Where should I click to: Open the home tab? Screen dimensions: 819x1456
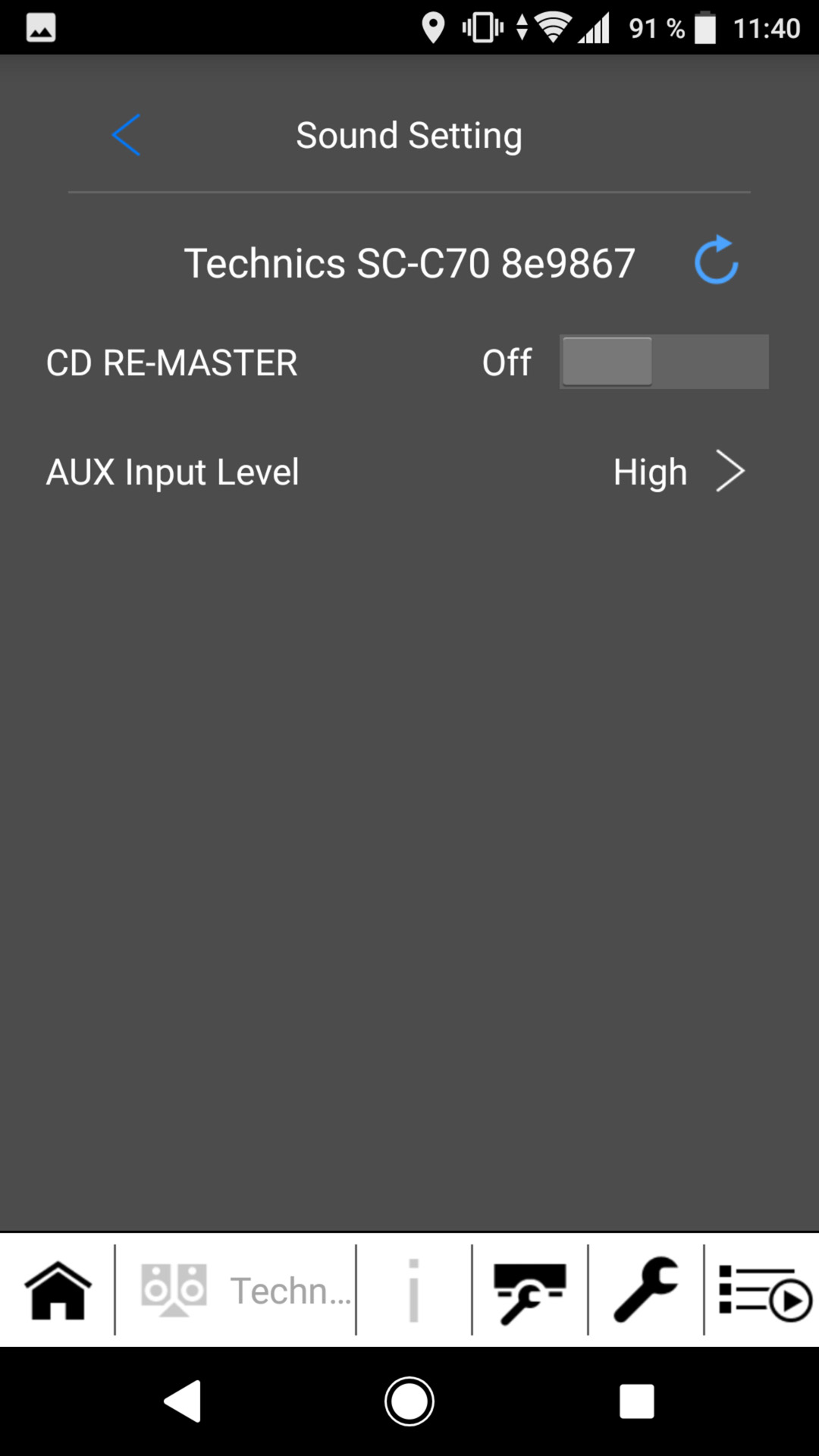tap(58, 1290)
